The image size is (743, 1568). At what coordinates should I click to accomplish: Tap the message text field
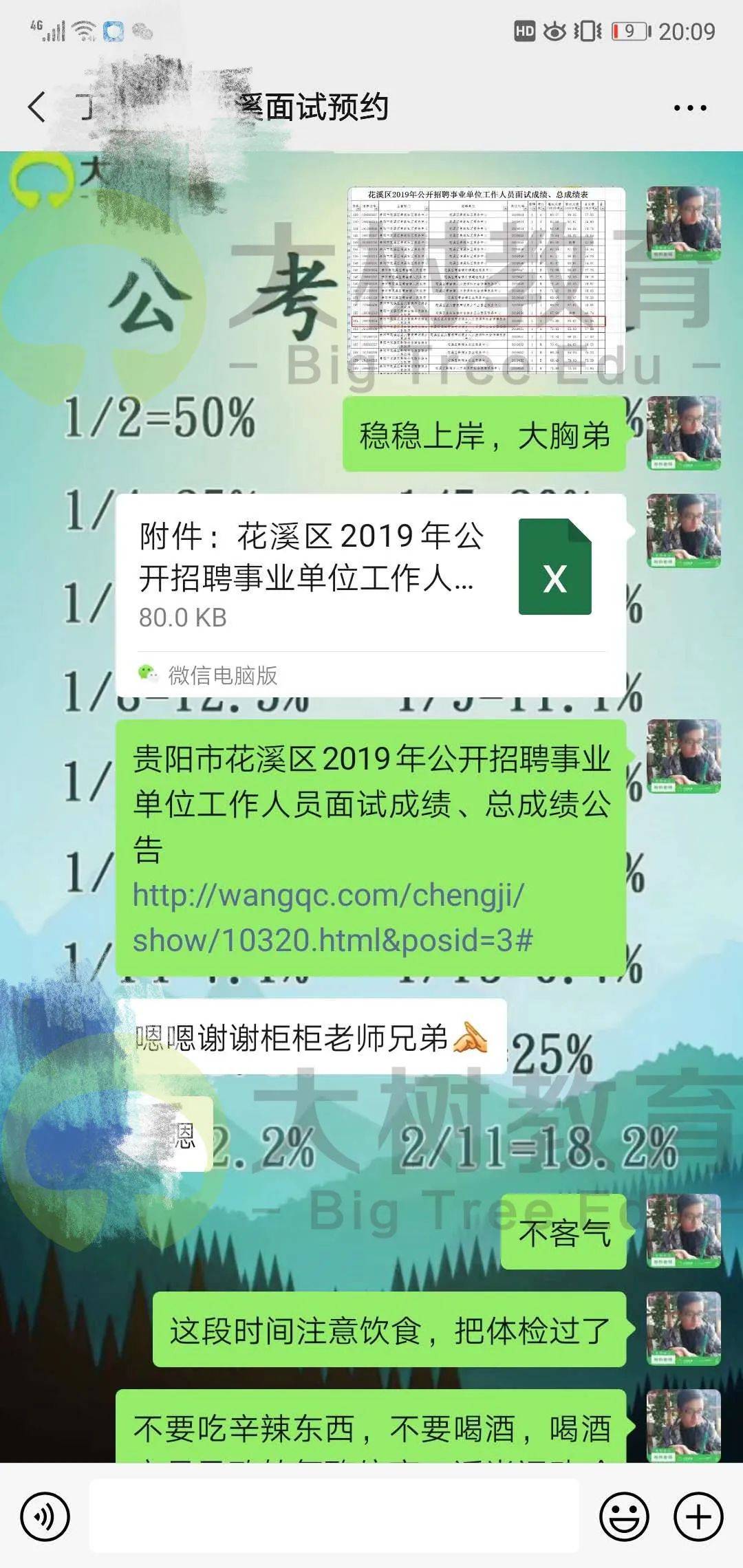tap(334, 1516)
